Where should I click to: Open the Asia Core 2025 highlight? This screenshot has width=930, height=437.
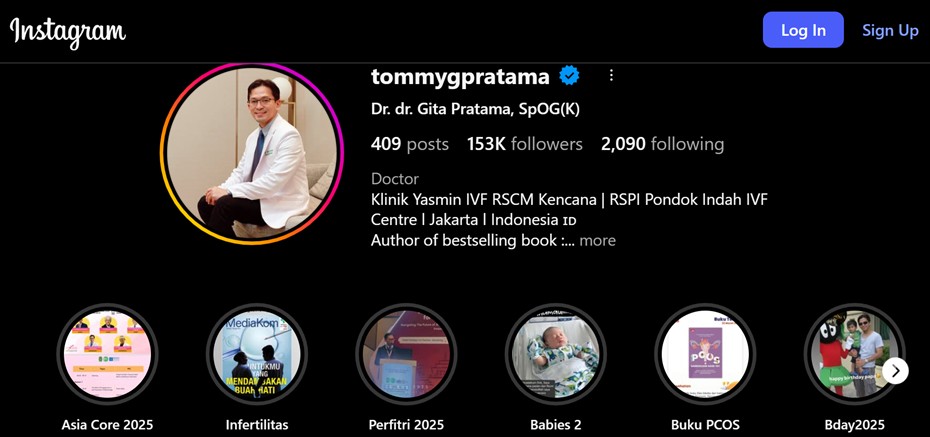107,354
